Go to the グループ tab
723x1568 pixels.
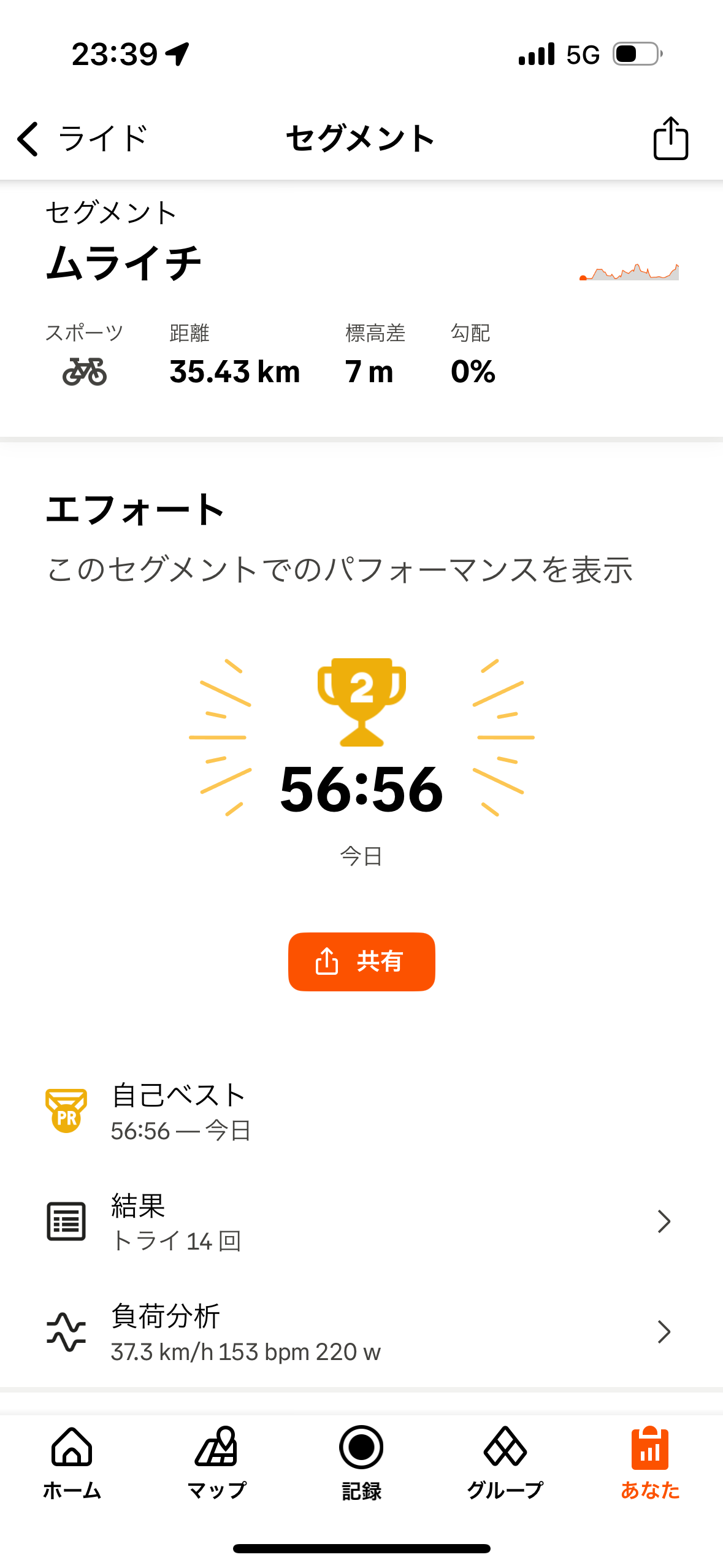pyautogui.click(x=505, y=1463)
